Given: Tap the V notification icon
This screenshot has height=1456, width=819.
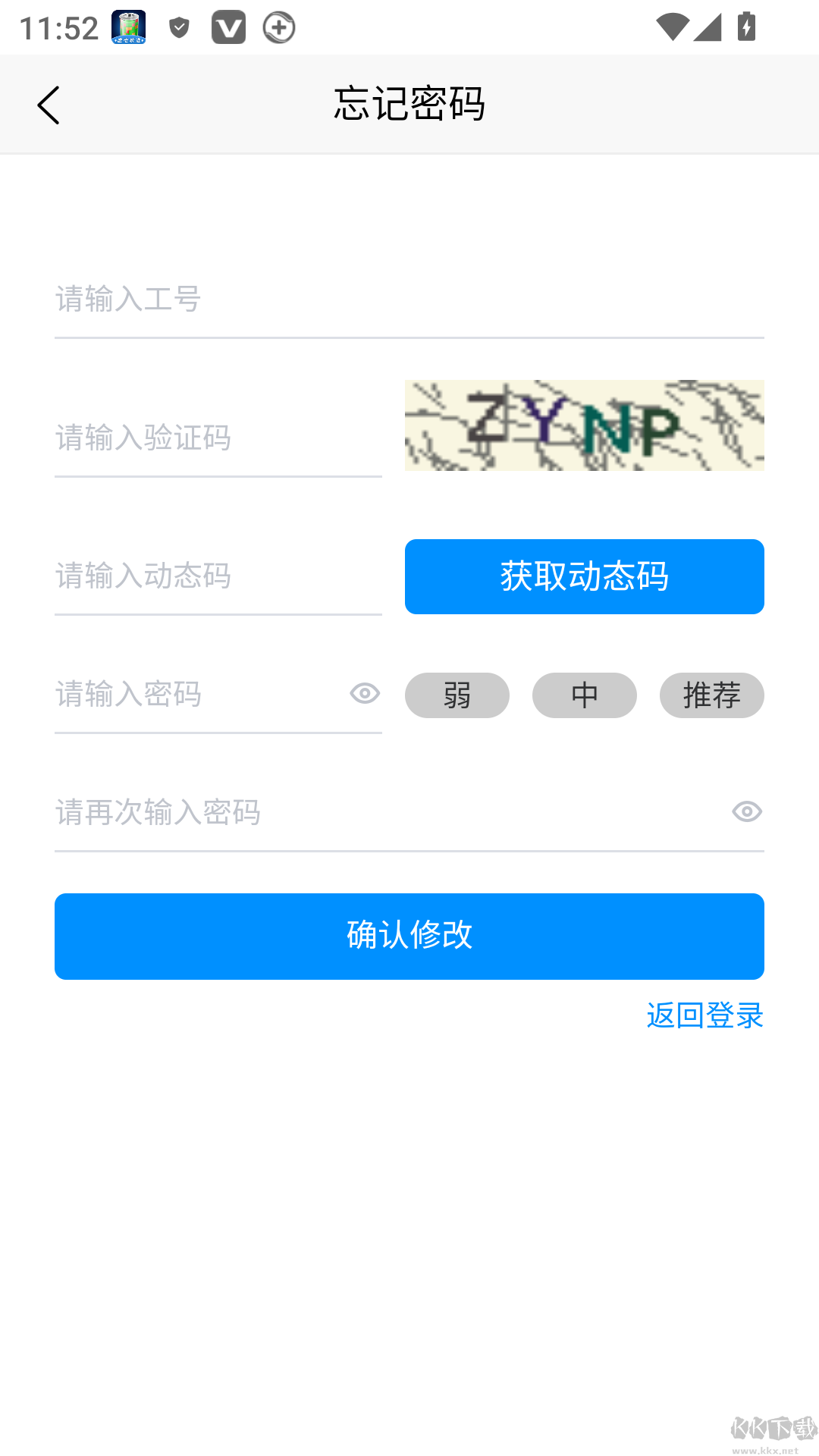Looking at the screenshot, I should click(228, 27).
